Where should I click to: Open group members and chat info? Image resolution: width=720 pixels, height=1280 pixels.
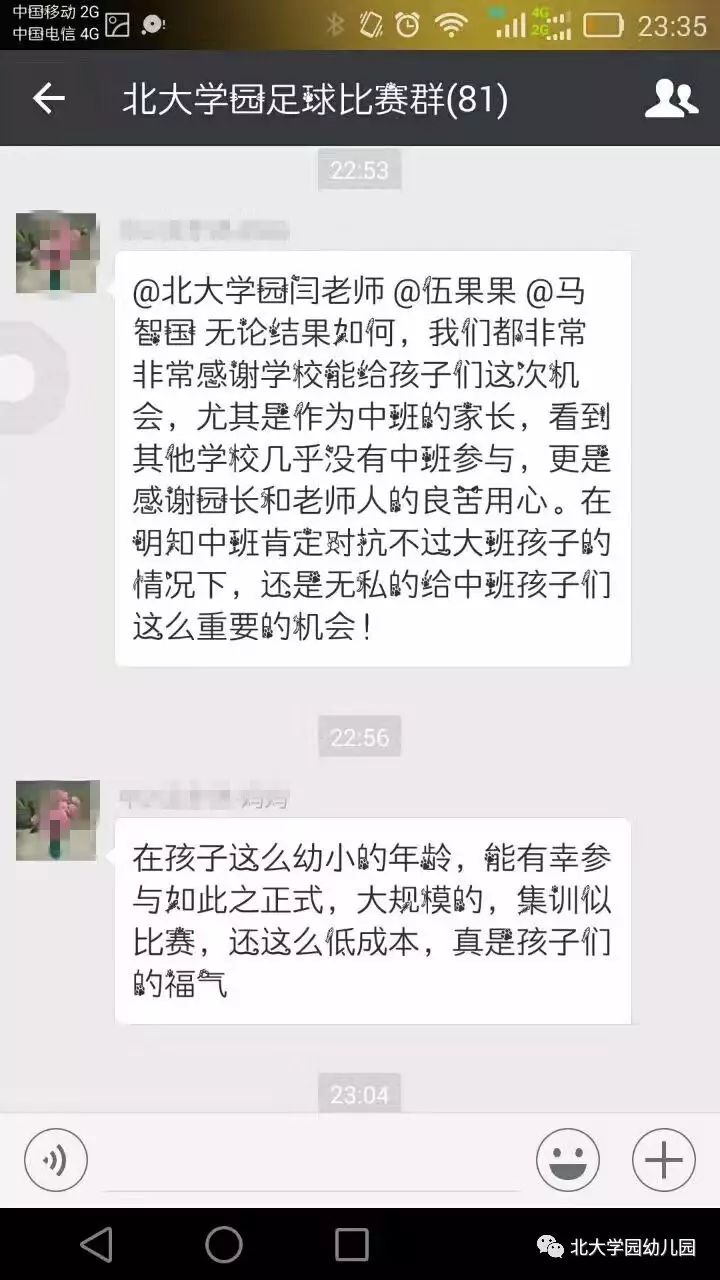pos(670,98)
